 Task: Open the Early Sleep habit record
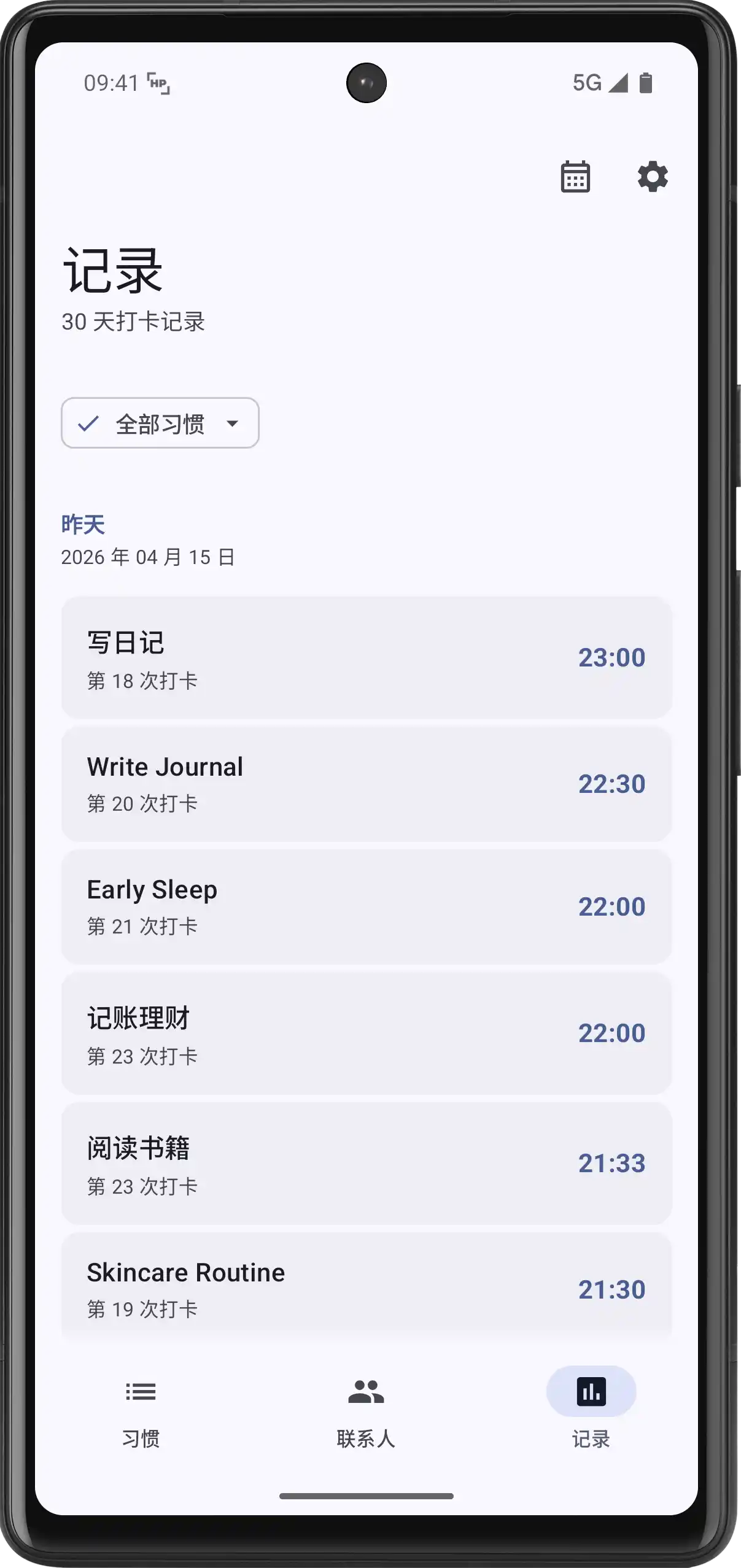(x=367, y=907)
